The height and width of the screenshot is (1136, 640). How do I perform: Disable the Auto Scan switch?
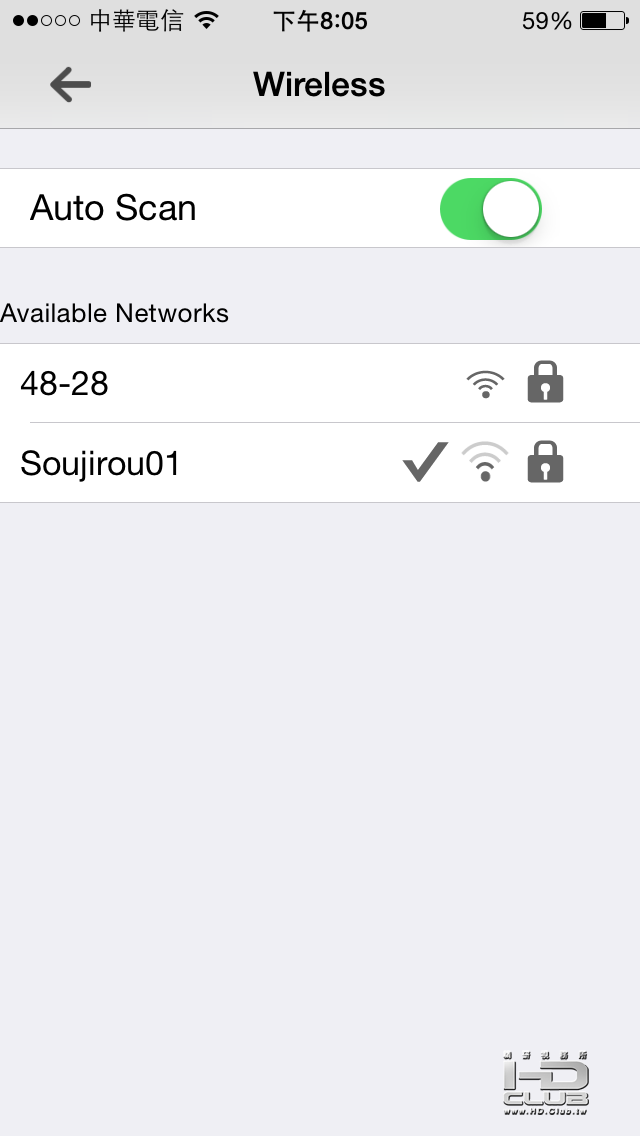490,209
